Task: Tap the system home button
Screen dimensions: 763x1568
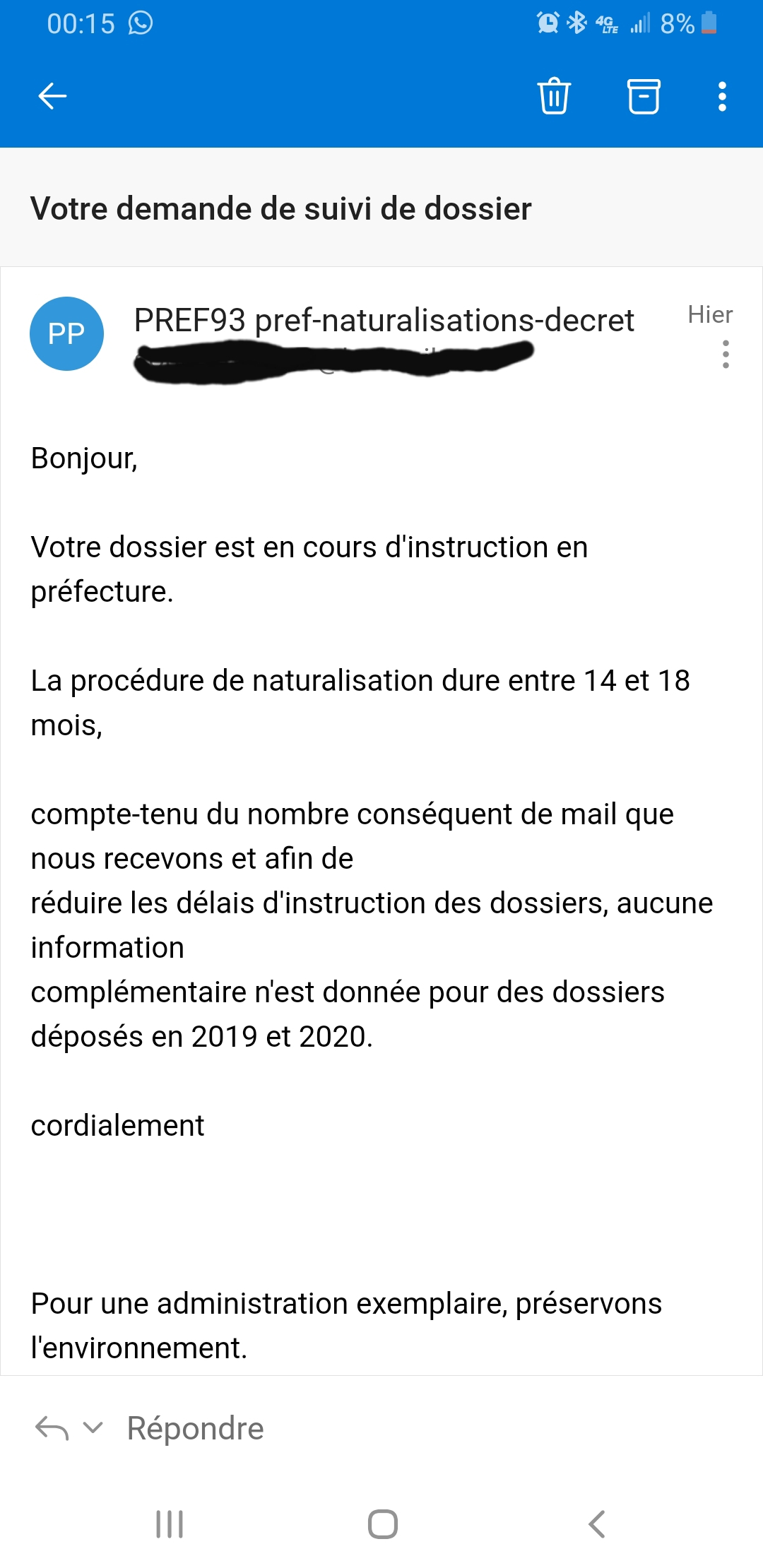Action: (382, 1524)
